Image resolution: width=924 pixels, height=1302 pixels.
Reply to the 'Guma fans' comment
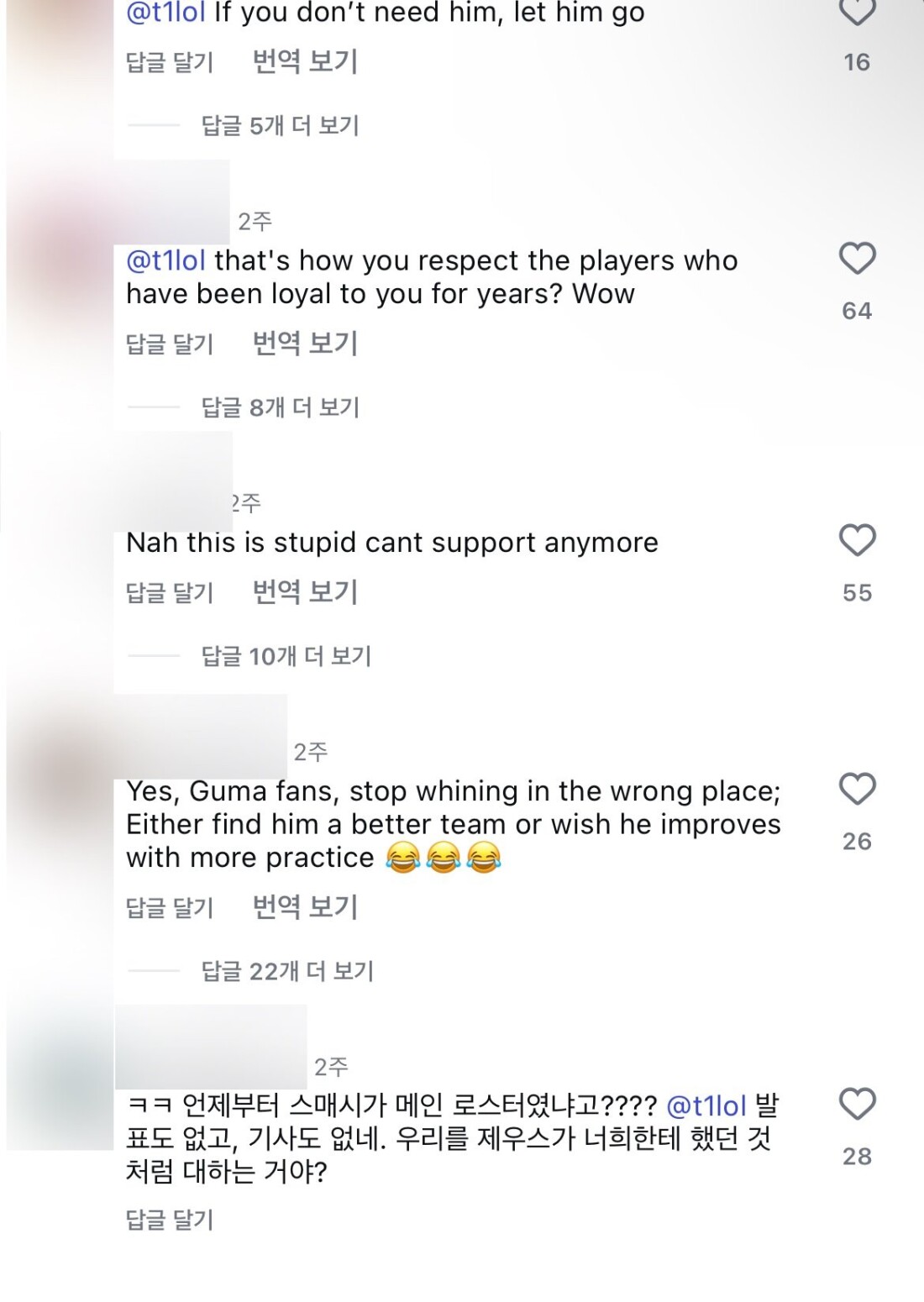click(x=170, y=908)
